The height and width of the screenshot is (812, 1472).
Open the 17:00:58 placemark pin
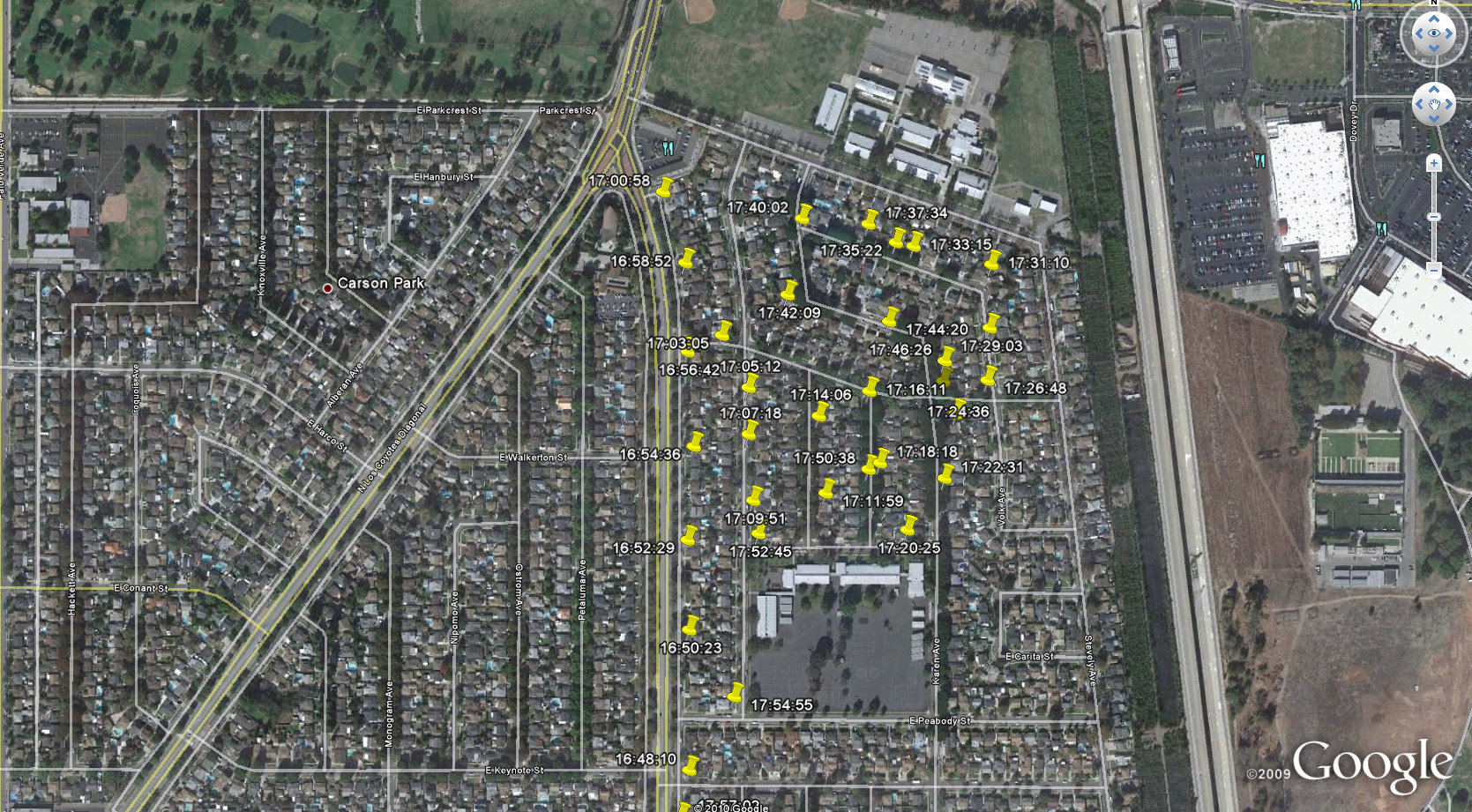[665, 187]
